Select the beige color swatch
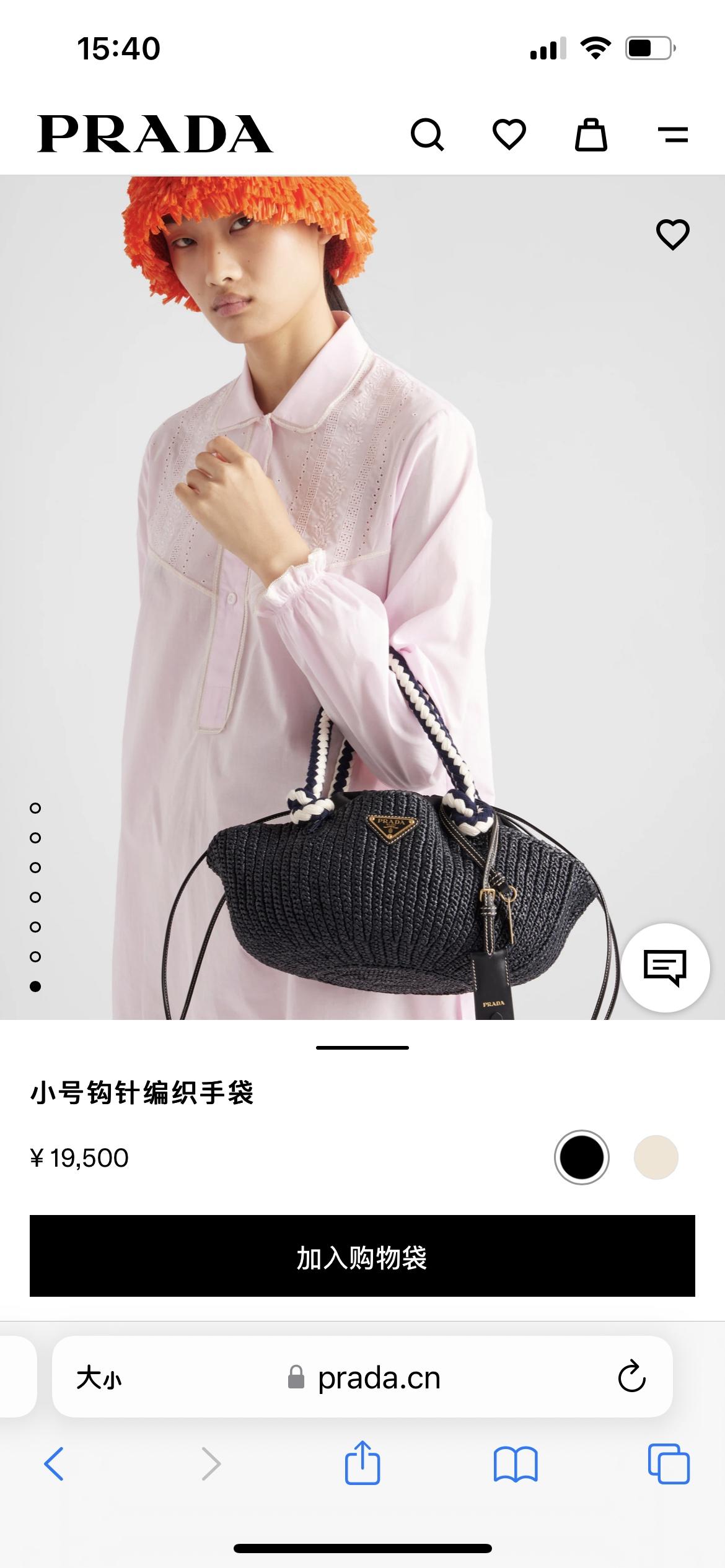The height and width of the screenshot is (1568, 725). [x=656, y=1157]
